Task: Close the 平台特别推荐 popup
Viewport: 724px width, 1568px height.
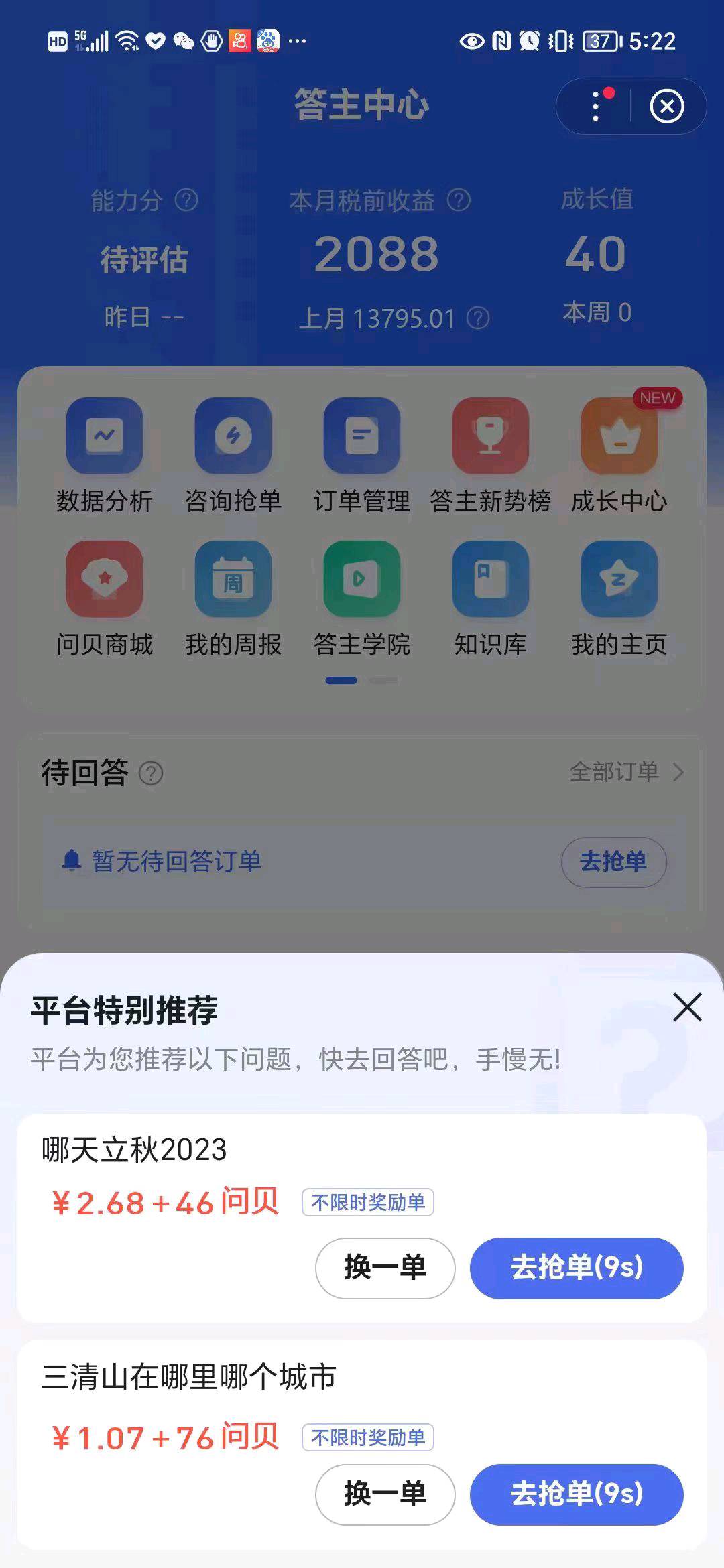Action: [687, 1007]
